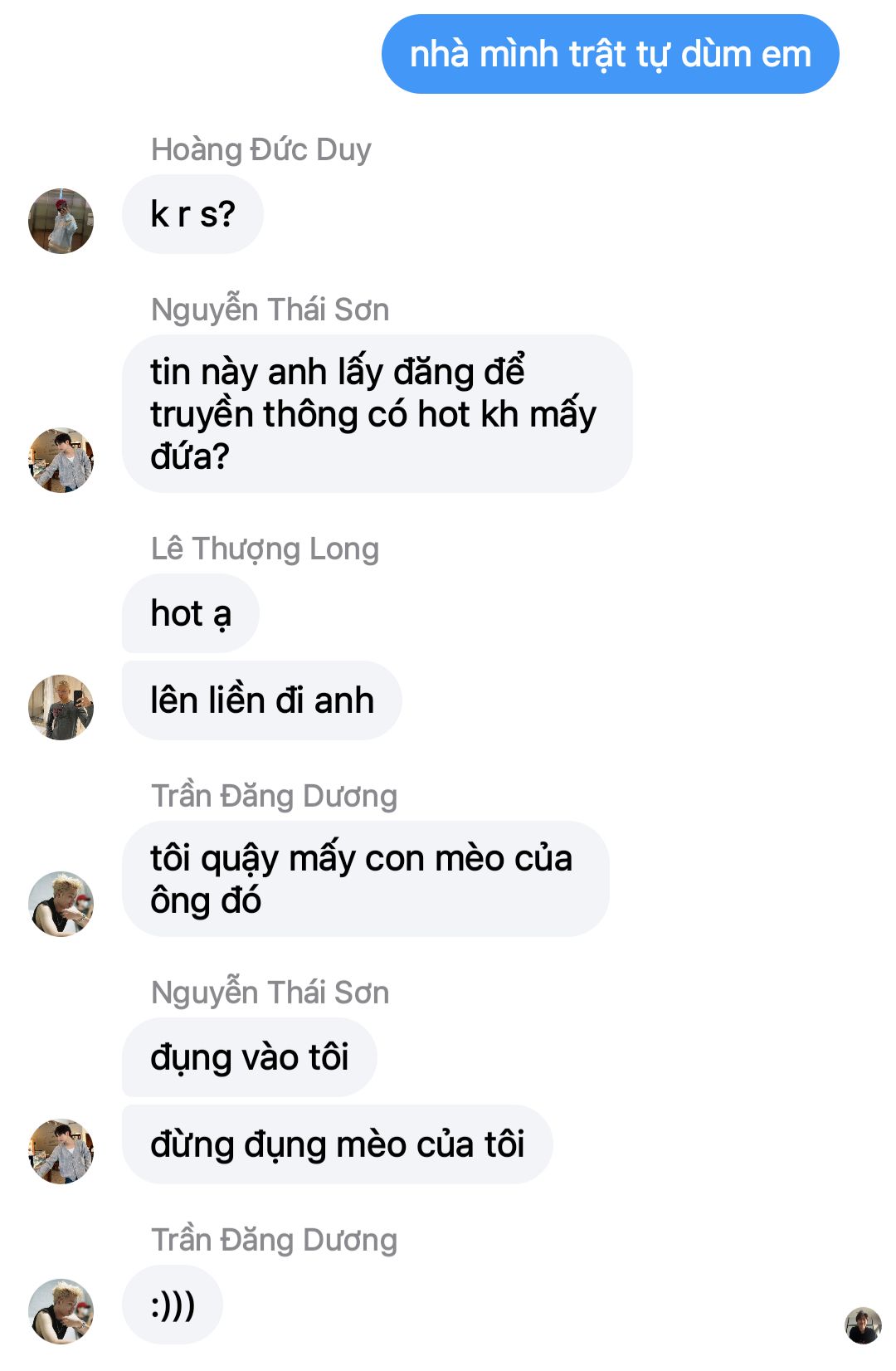The width and height of the screenshot is (896, 1371).
Task: Open Nguyễn Thái Sơn's avatar beside "đừng đụng mèo của tôi"
Action: pos(61,1151)
